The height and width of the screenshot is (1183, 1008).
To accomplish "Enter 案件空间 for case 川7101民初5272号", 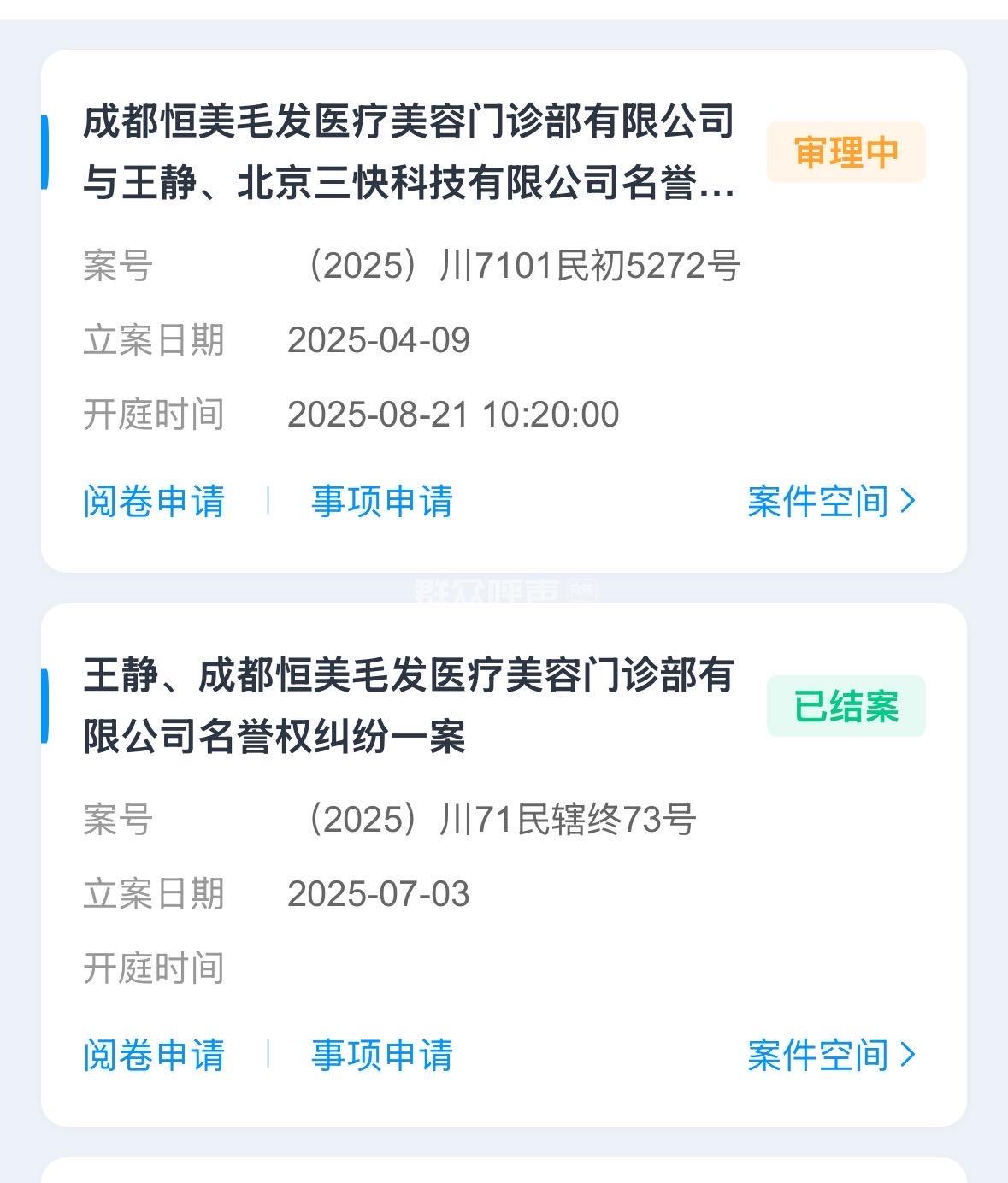I will (x=831, y=501).
